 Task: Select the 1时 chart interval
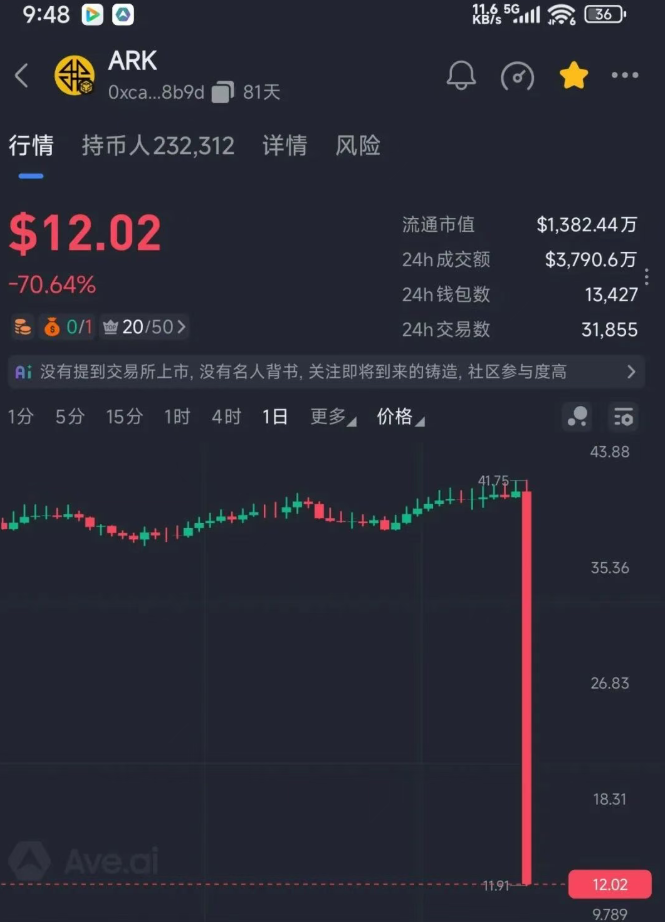[x=177, y=417]
